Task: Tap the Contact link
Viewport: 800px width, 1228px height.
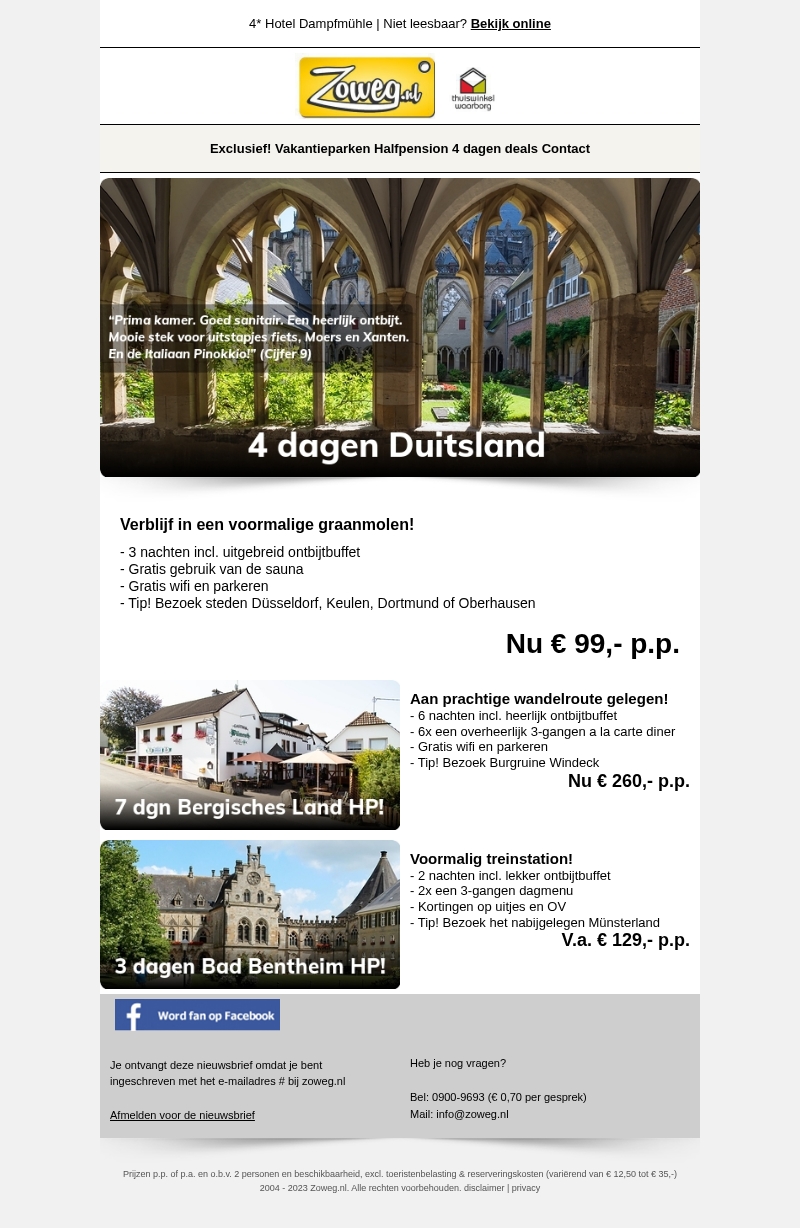Action: (x=566, y=149)
